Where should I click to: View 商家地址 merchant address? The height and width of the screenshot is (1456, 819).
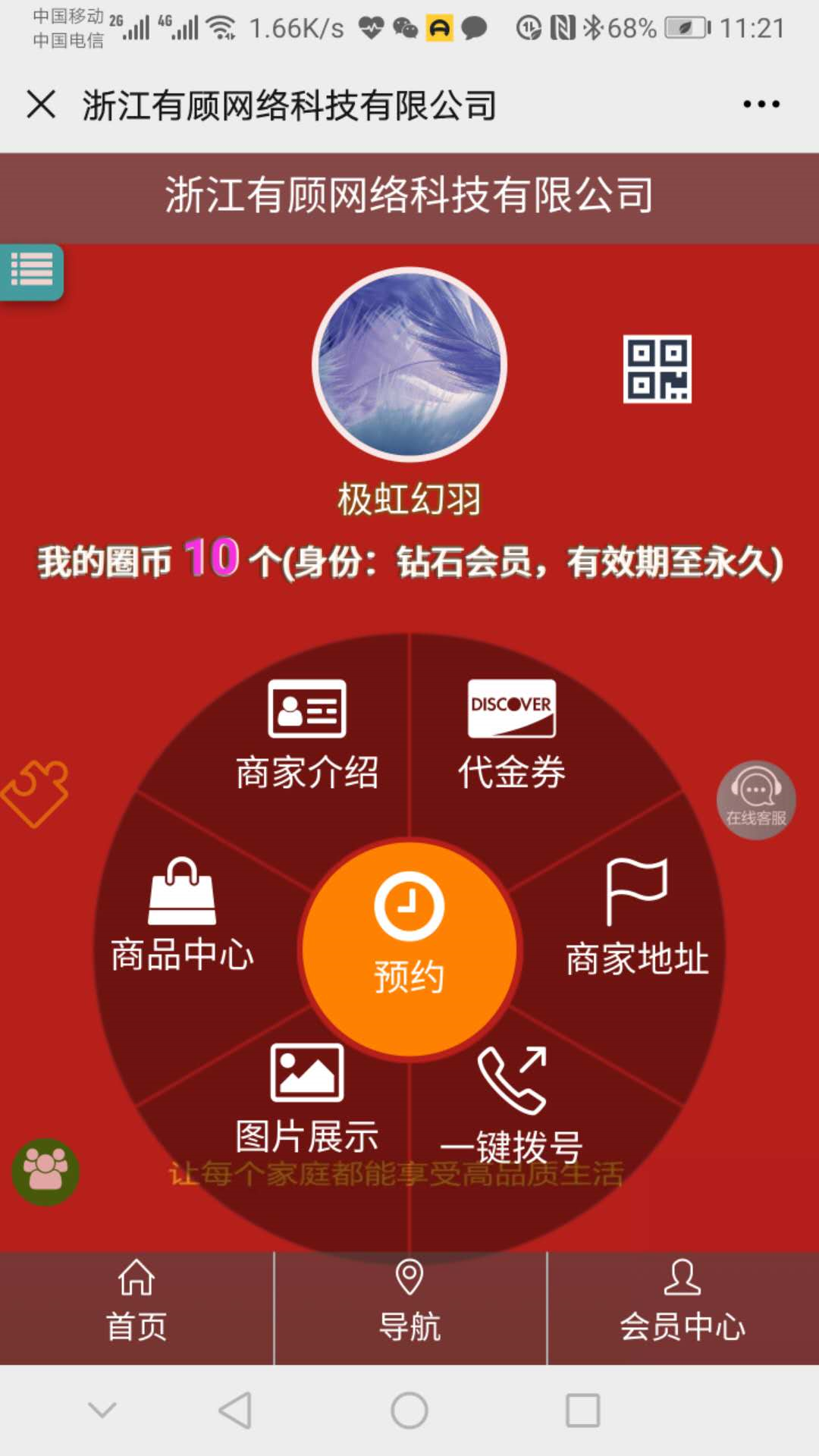[637, 918]
